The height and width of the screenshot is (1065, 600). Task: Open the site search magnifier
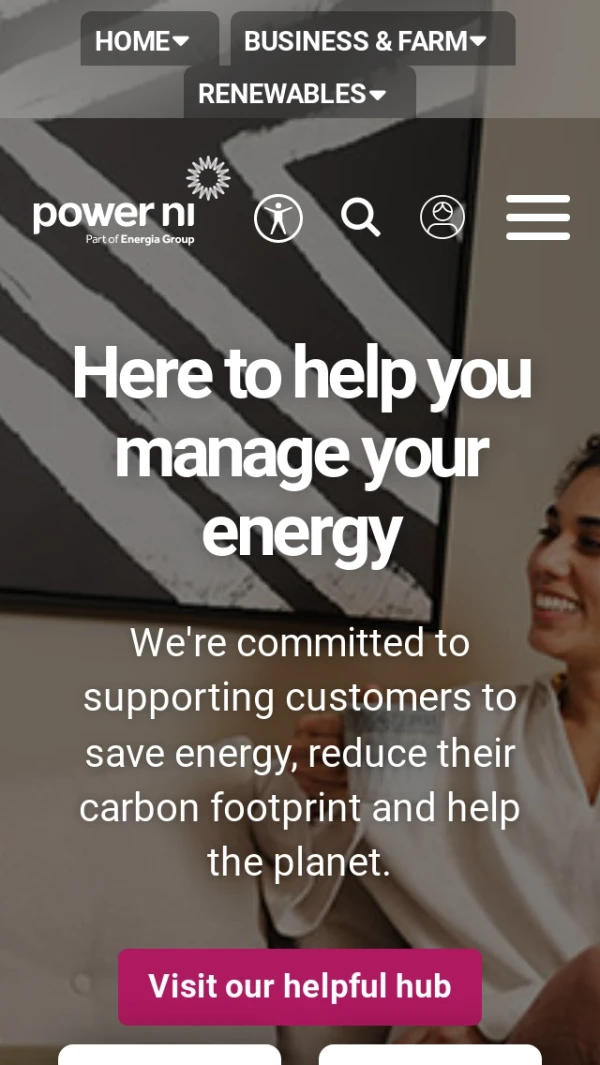tap(360, 217)
